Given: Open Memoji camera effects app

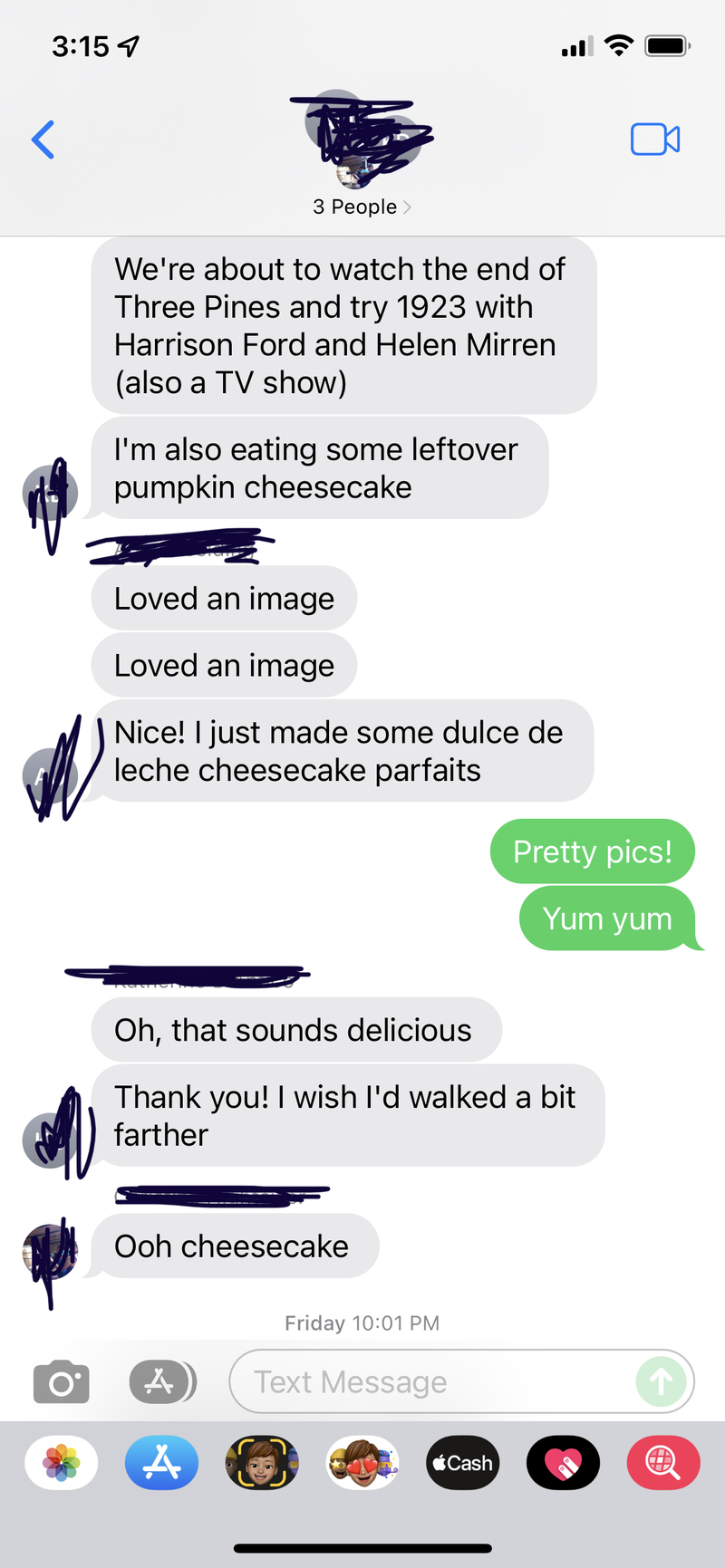Looking at the screenshot, I should click(262, 1463).
